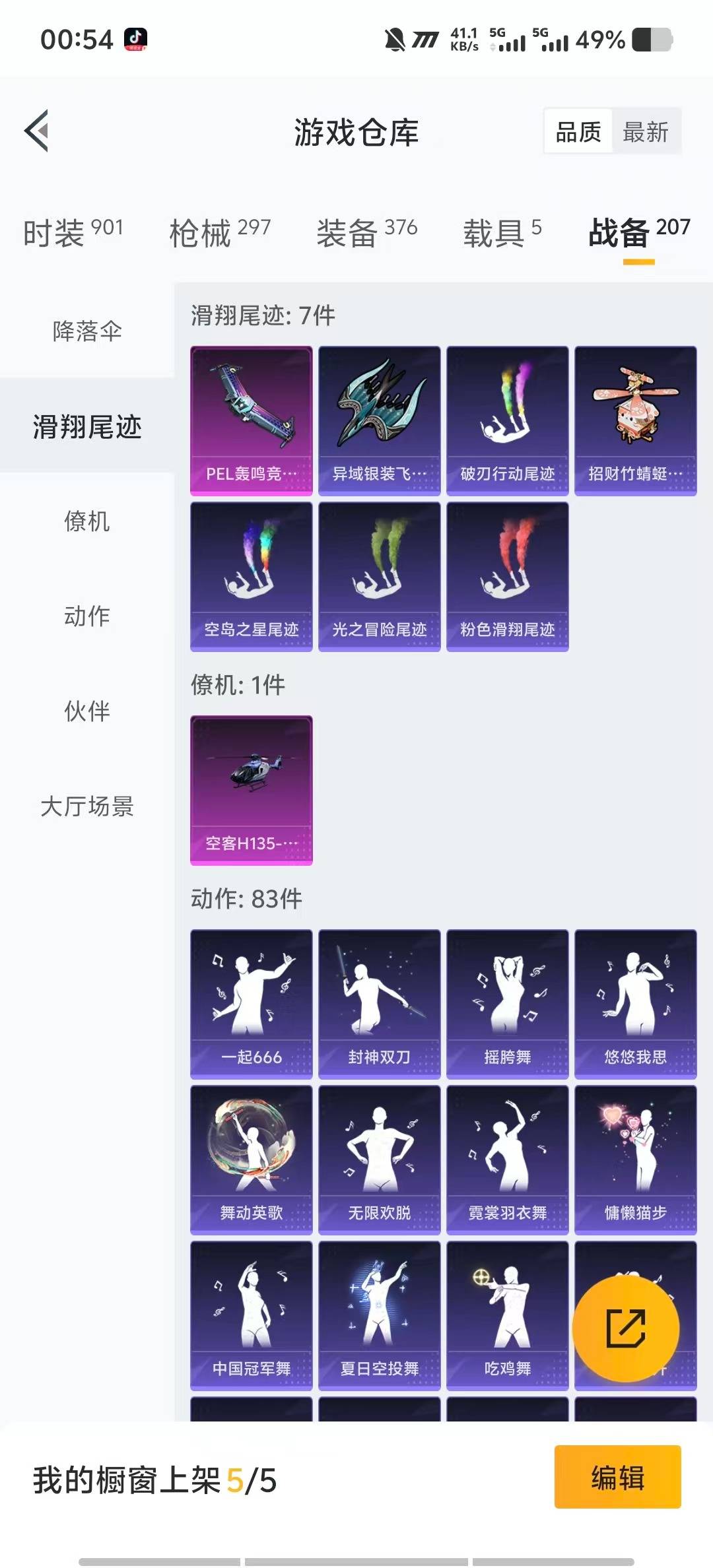Open the 空客H135 wingman item
This screenshot has height=1568, width=713.
[x=251, y=789]
